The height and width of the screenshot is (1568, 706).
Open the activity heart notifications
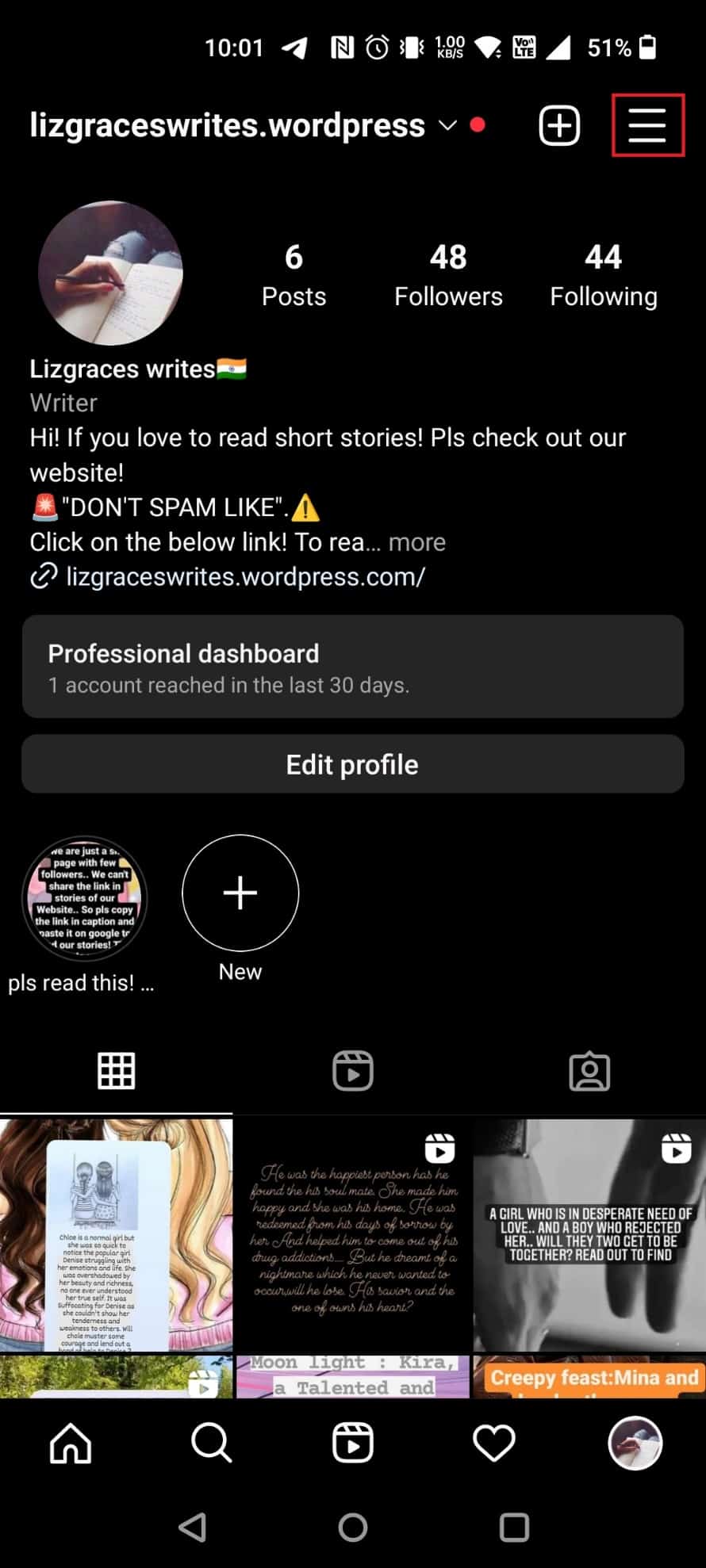point(493,1443)
